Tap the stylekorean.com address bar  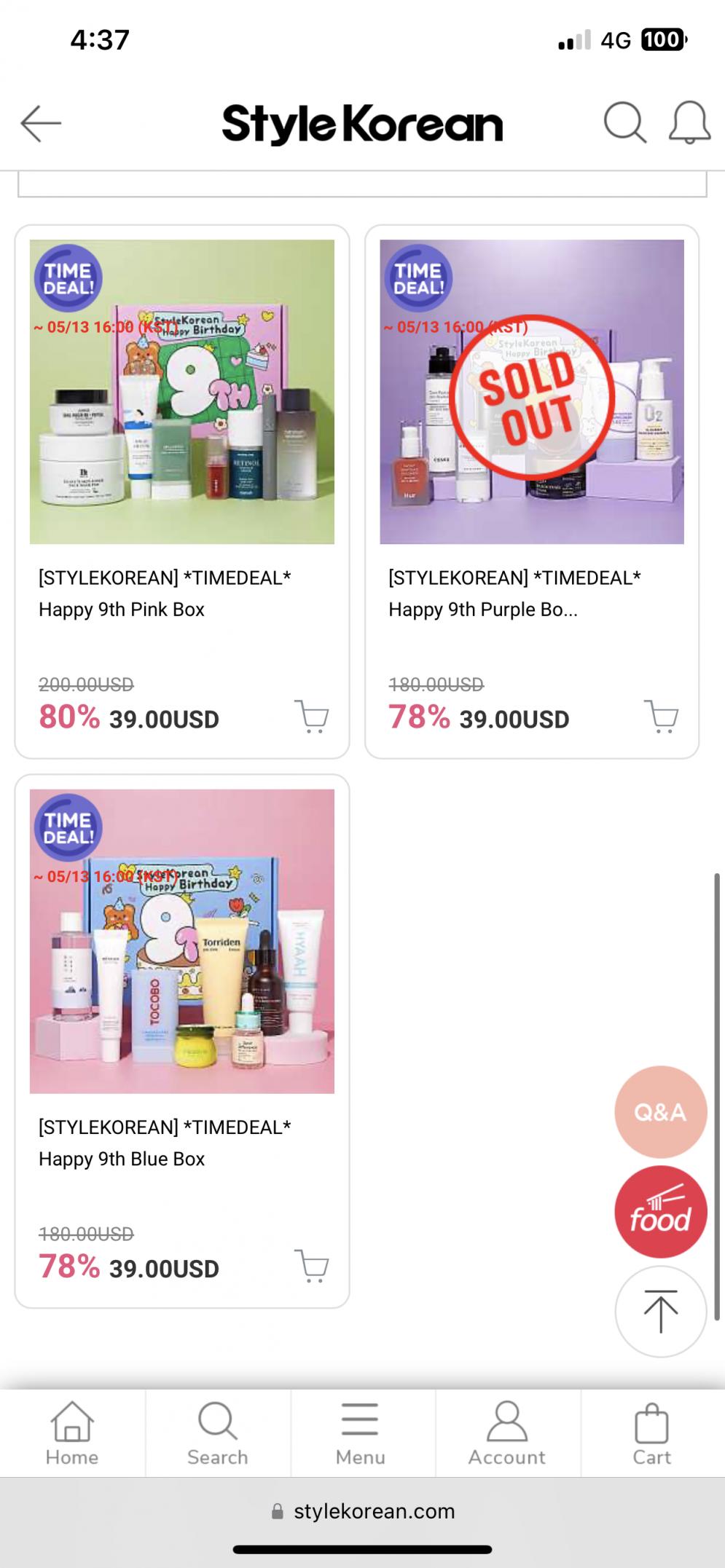pos(363,1511)
